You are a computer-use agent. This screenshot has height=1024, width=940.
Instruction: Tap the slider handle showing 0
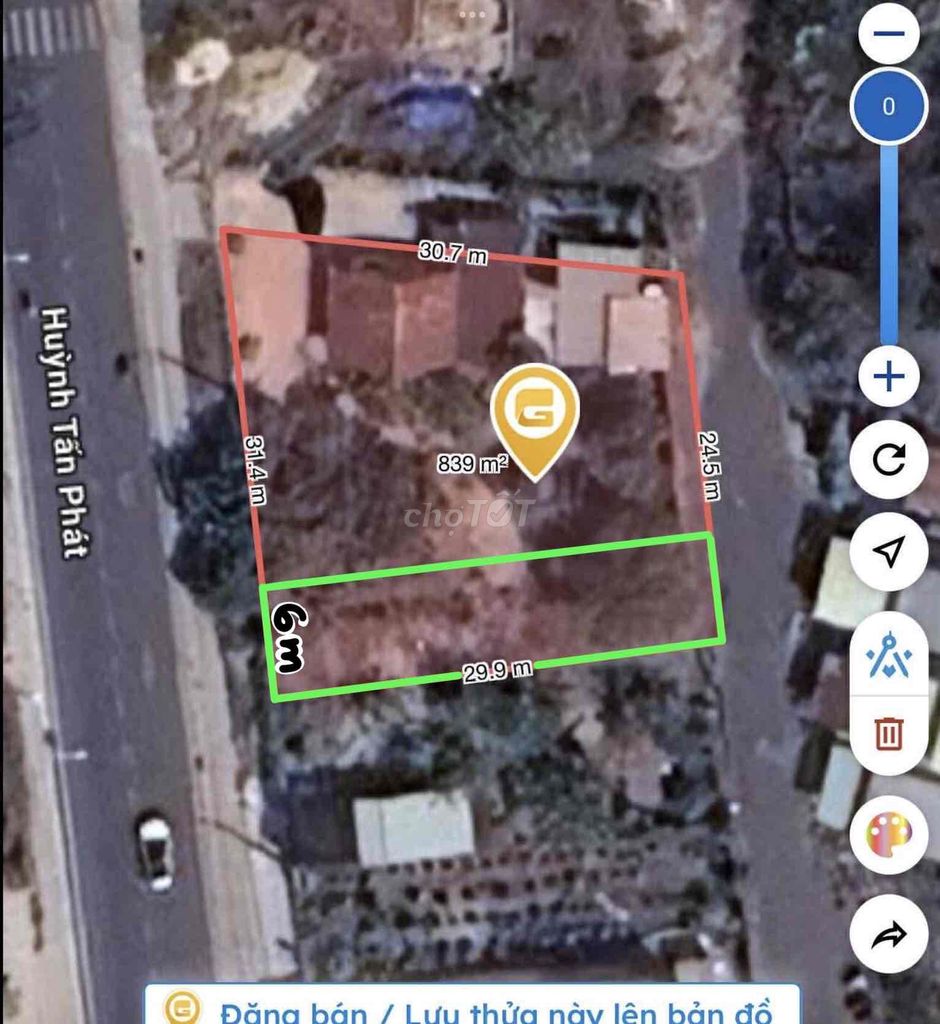[x=888, y=106]
